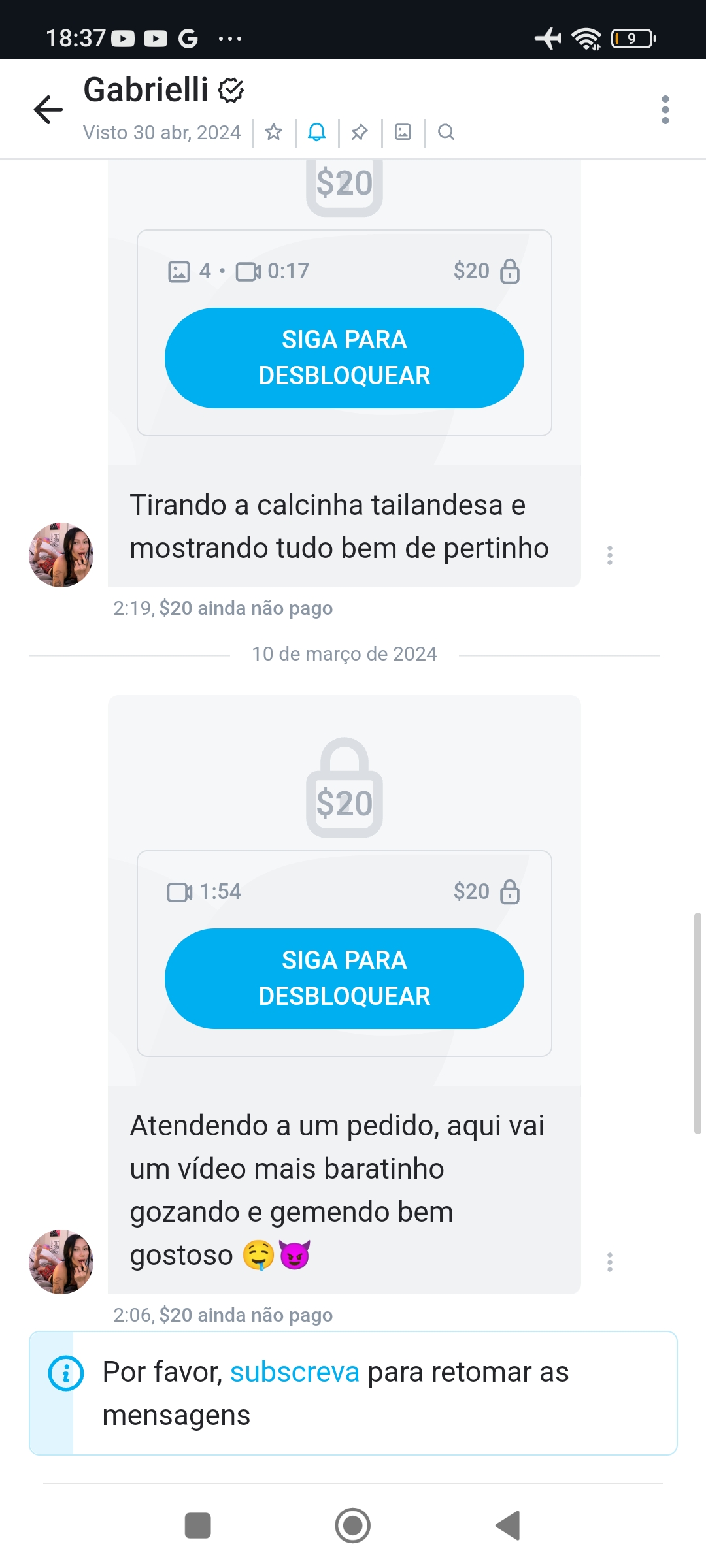The height and width of the screenshot is (1568, 706).
Task: Open the chat overflow menu
Action: (665, 110)
